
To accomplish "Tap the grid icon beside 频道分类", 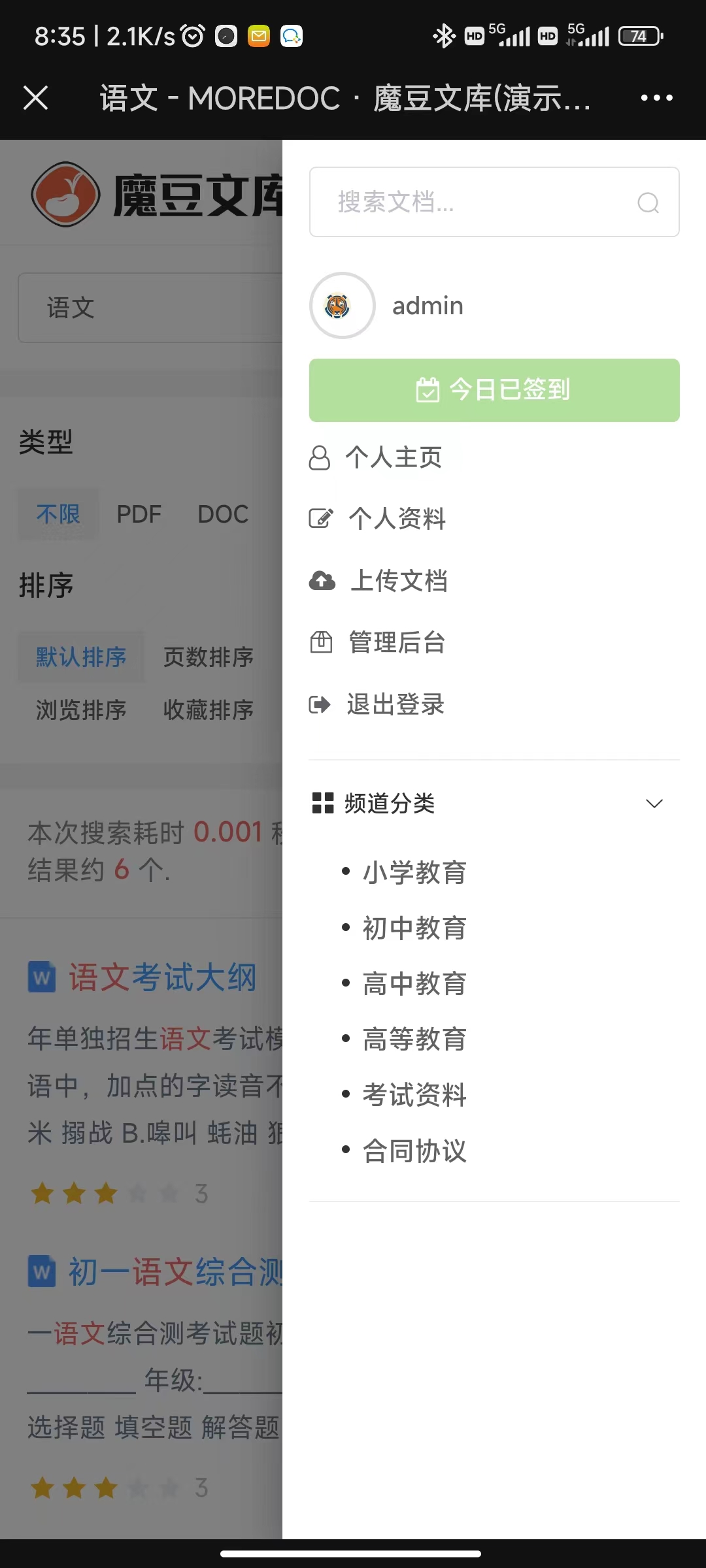I will 321,804.
